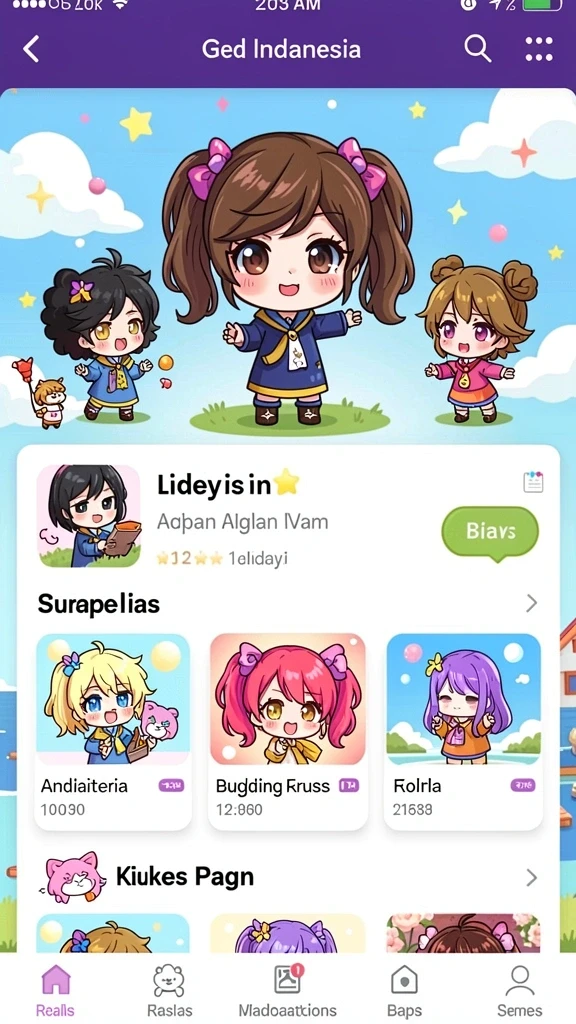Viewport: 576px width, 1024px height.
Task: Switch to the Raslas tab
Action: pos(170,990)
